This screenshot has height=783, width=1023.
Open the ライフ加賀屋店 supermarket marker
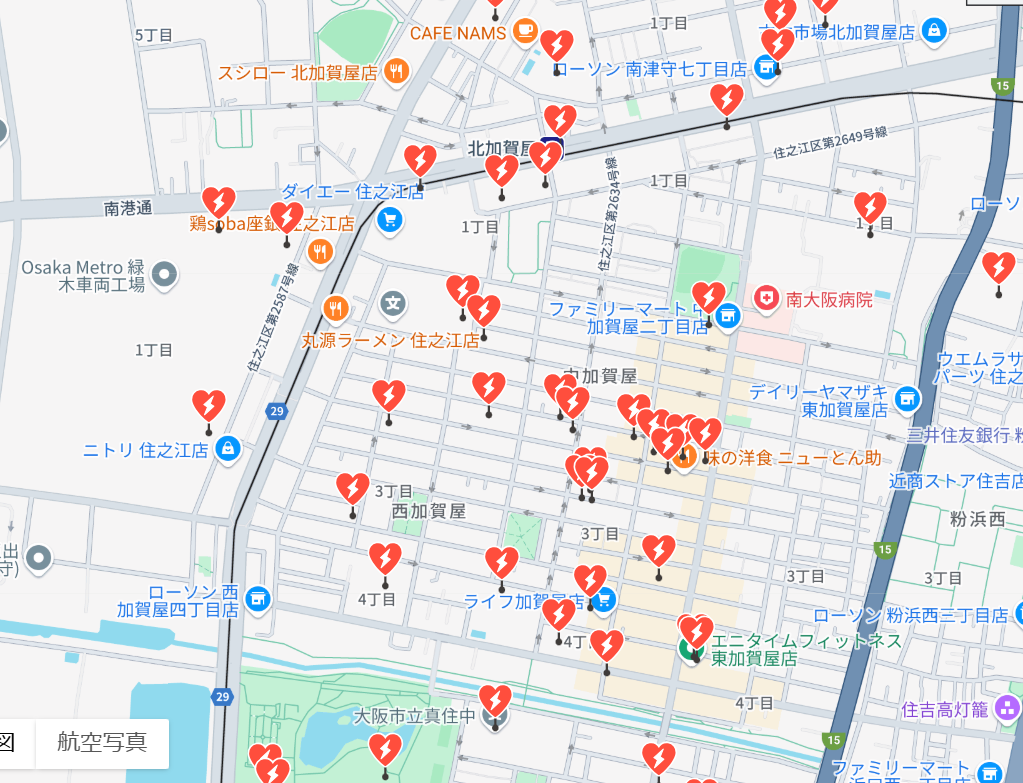coord(603,600)
